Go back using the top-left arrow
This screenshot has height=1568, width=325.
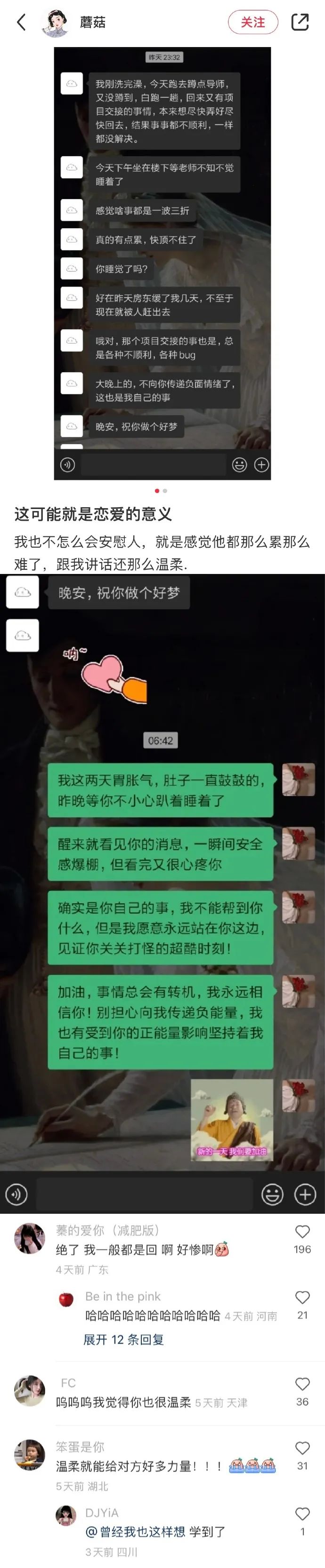coord(21,23)
